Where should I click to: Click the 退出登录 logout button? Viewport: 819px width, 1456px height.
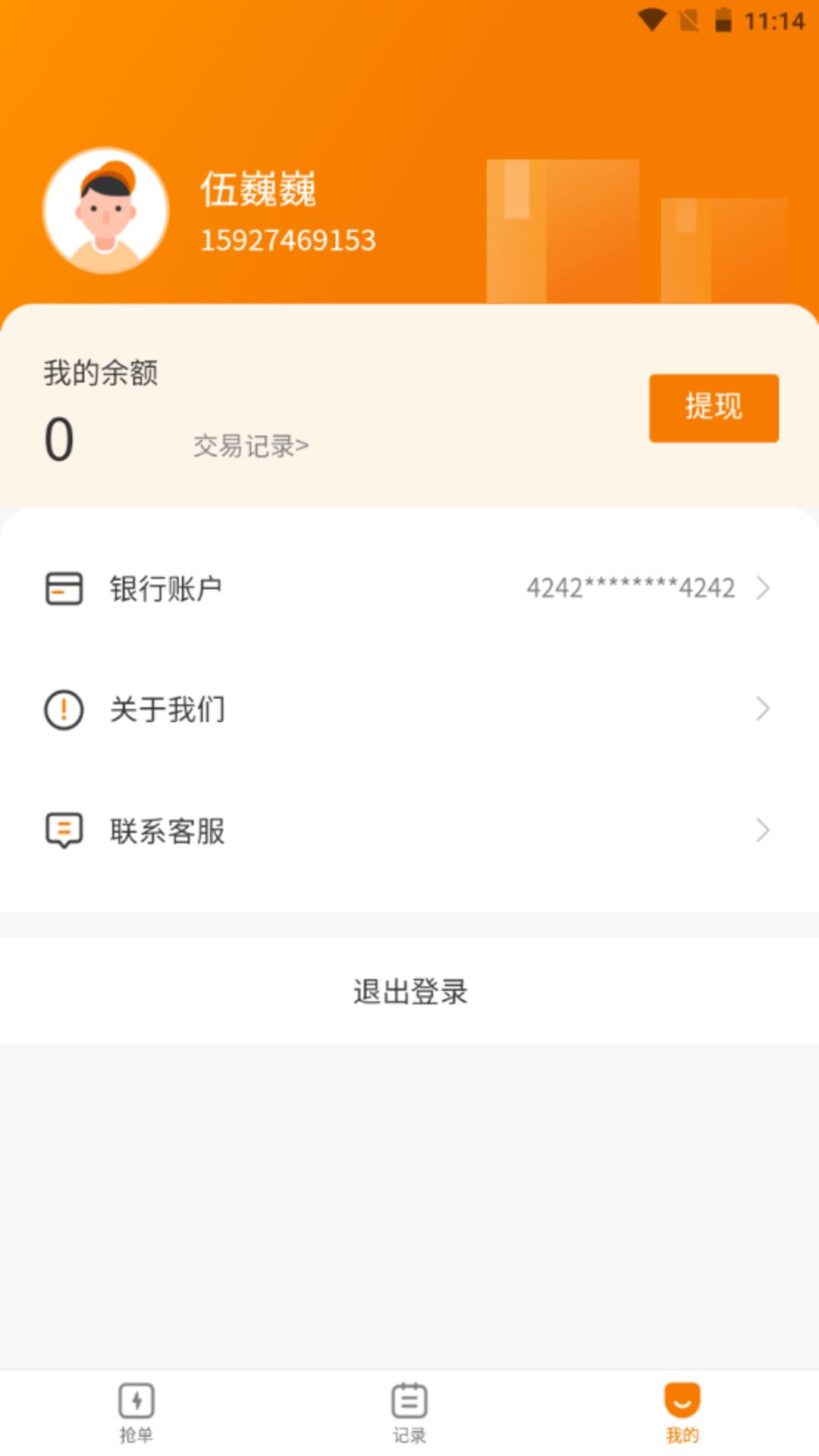click(409, 990)
